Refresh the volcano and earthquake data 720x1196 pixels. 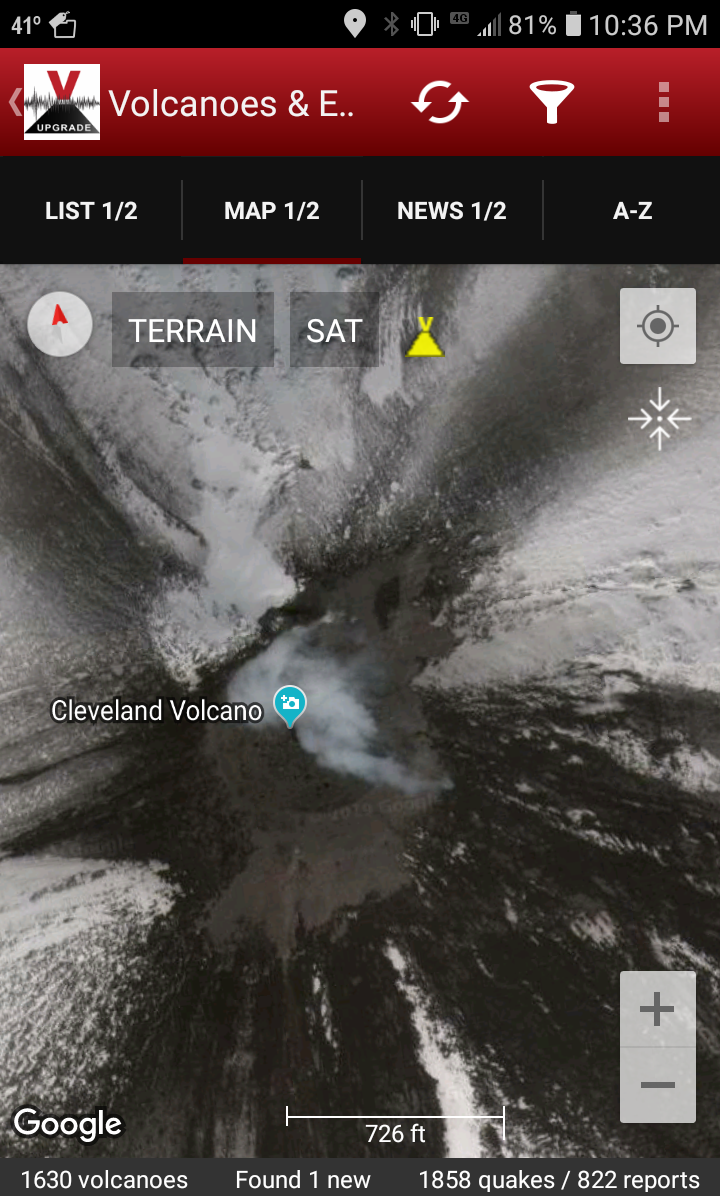[441, 102]
